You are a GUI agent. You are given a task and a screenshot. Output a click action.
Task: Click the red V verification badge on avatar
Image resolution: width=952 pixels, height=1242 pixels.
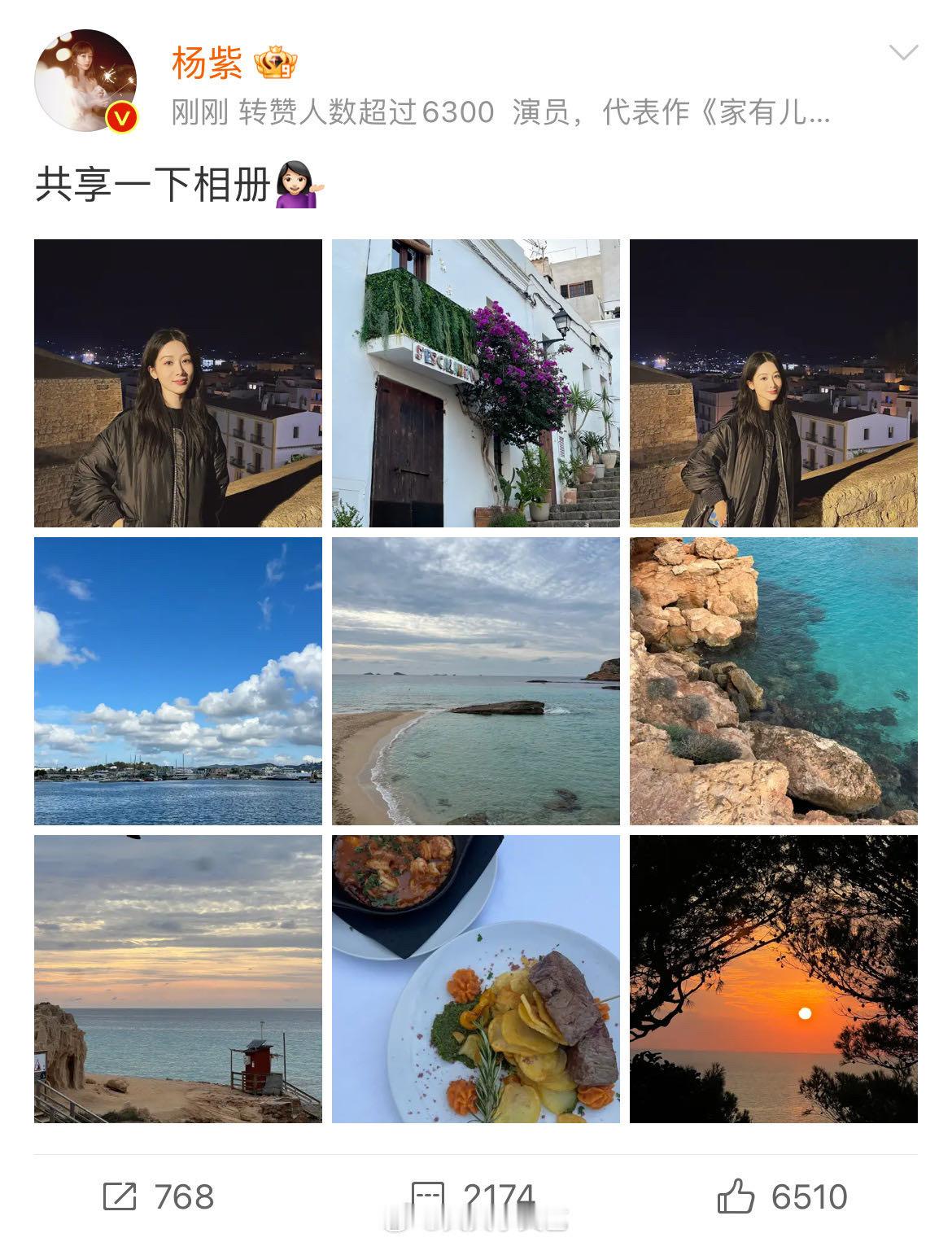(120, 115)
